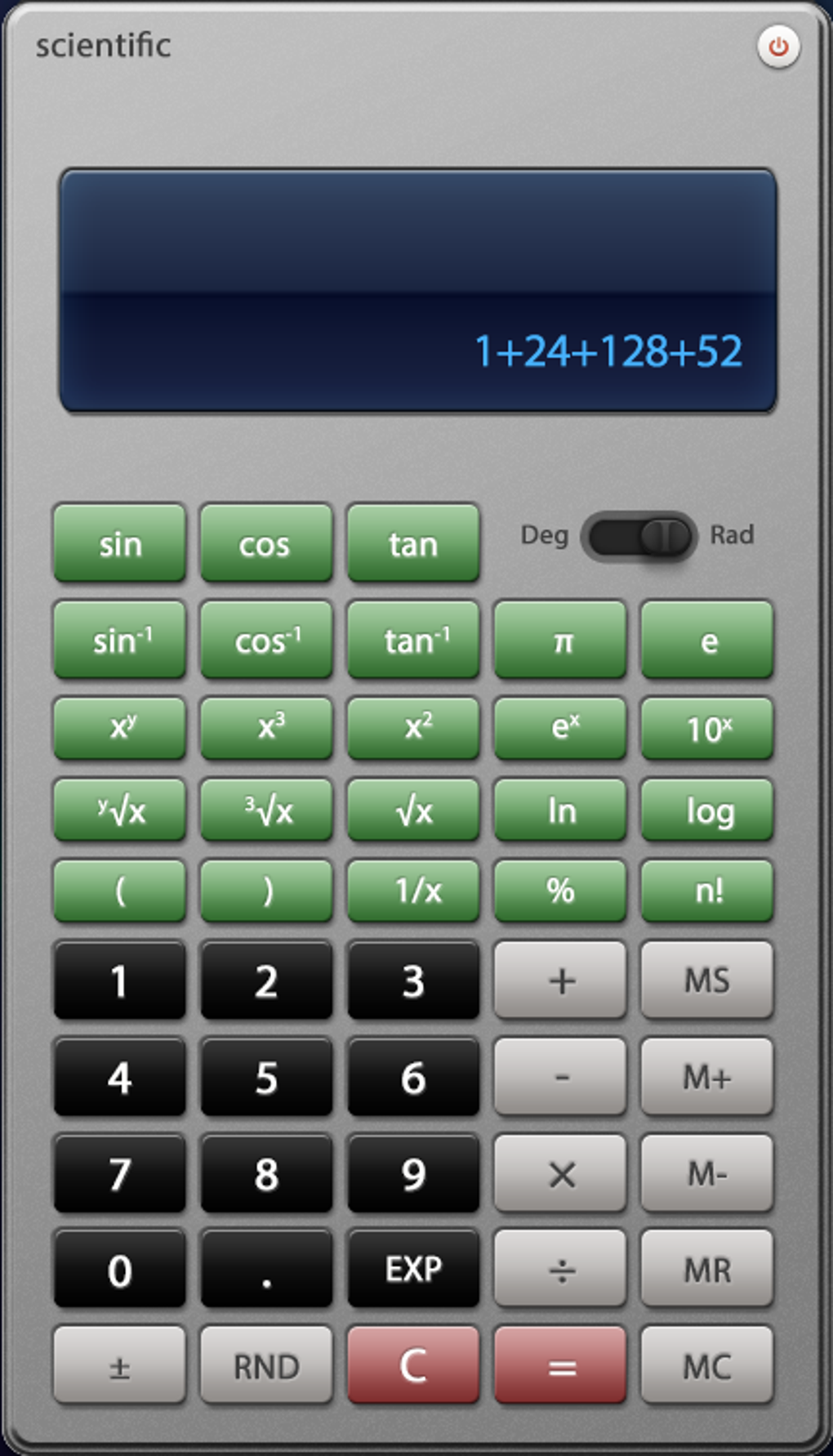Screen dimensions: 833x1456
Task: Evaluate the expression with equals
Action: (x=560, y=1365)
